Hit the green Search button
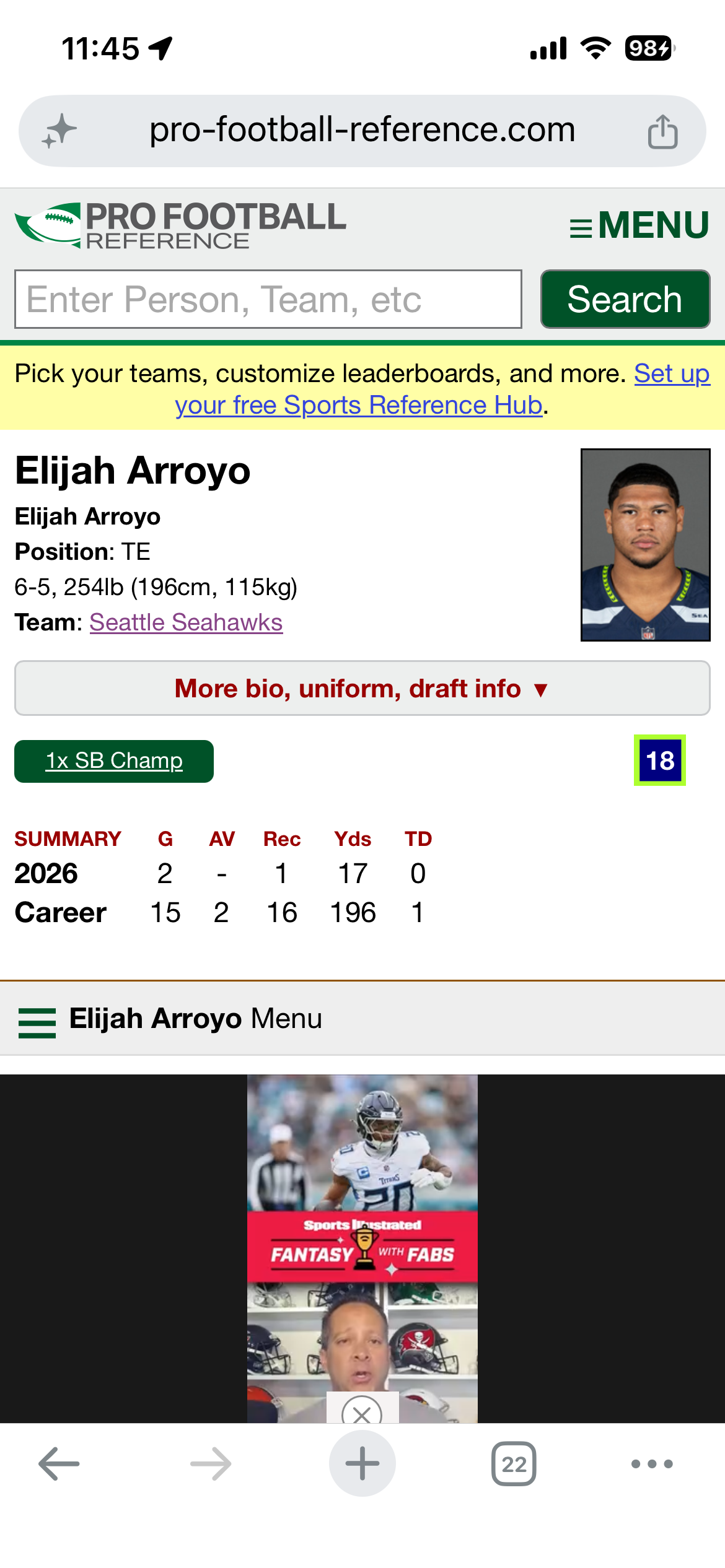This screenshot has height=1568, width=725. coord(625,299)
